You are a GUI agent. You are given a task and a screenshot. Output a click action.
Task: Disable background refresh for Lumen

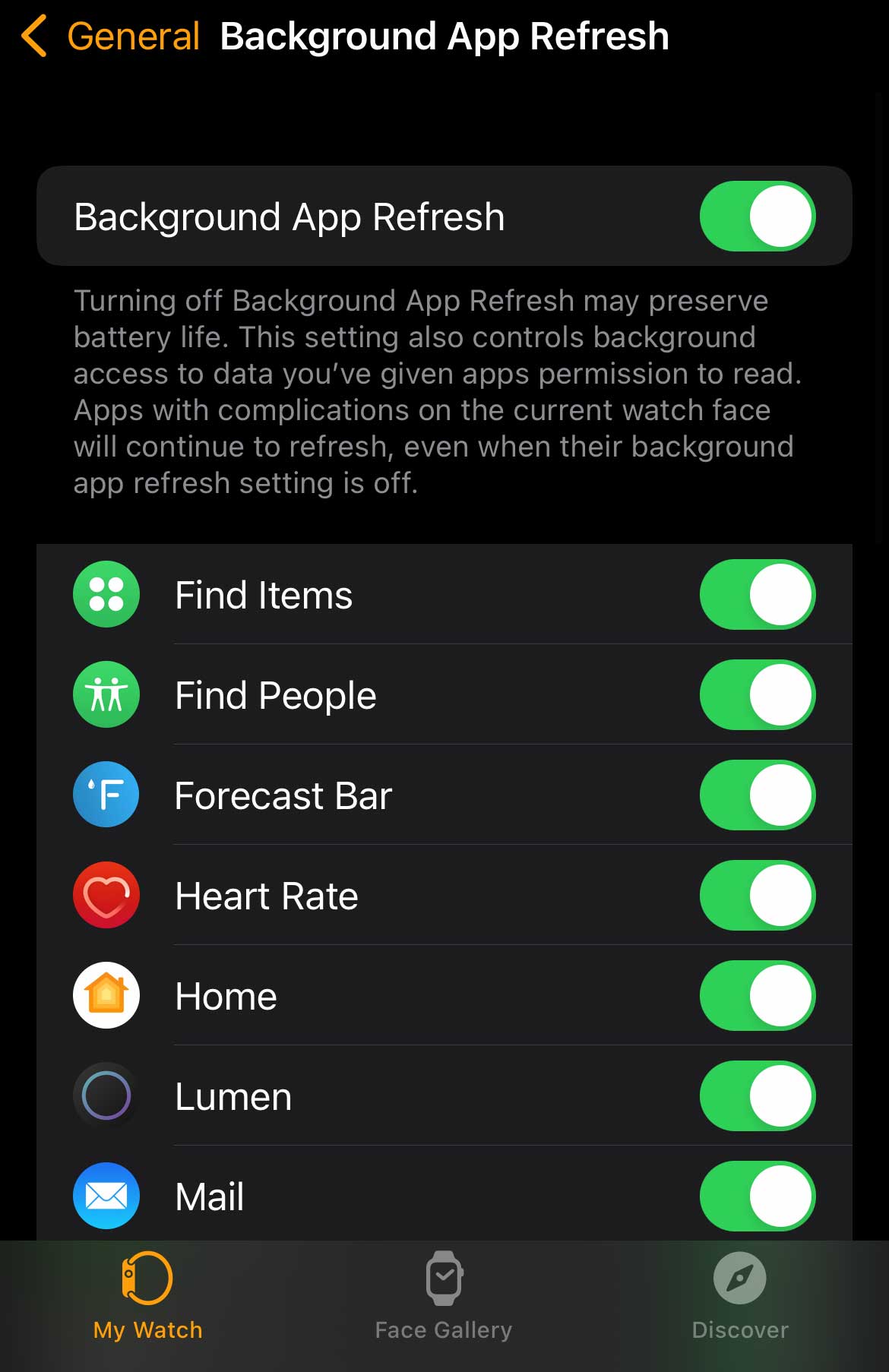point(757,1095)
